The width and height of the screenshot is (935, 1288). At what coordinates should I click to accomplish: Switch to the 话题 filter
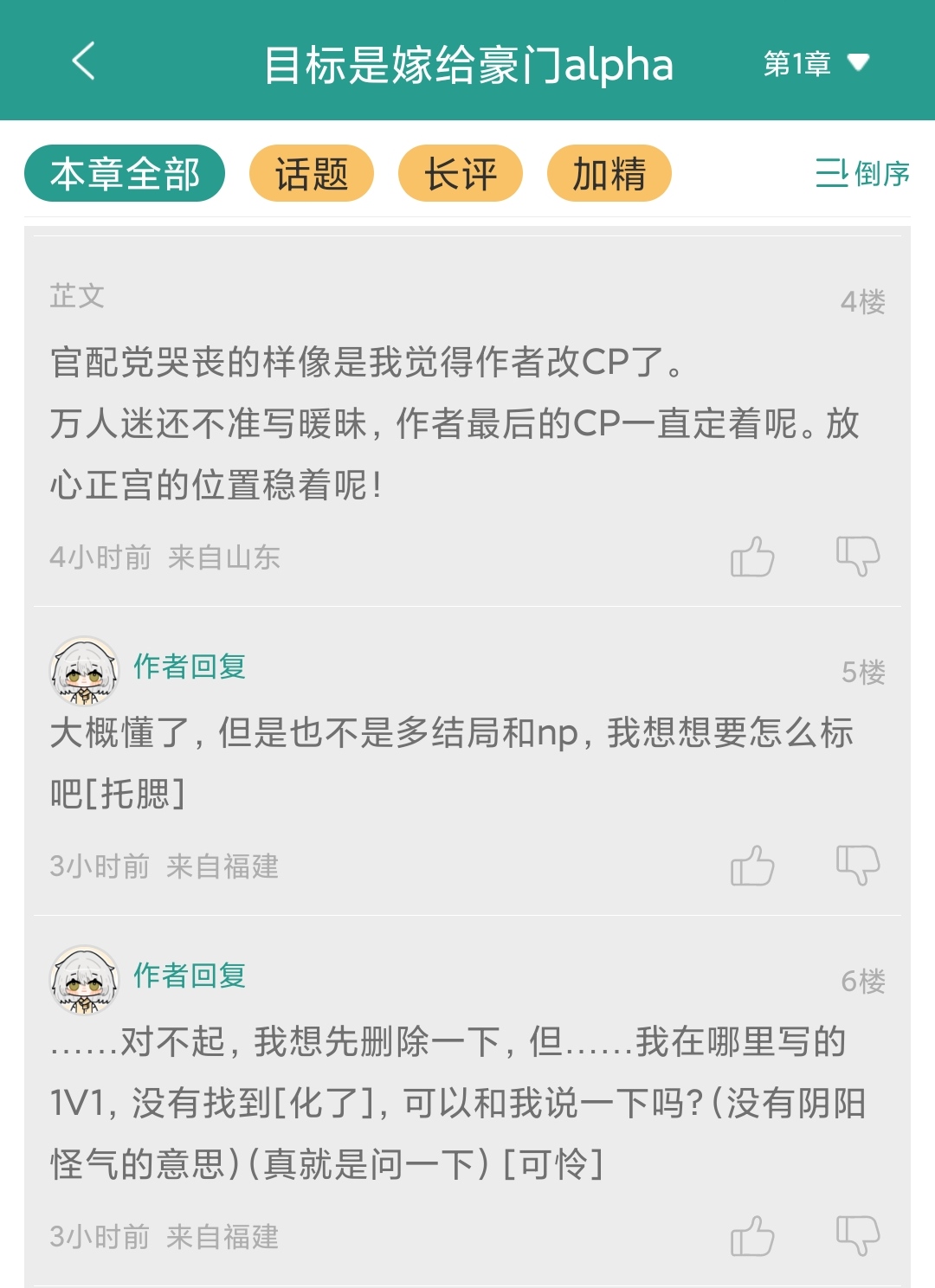click(311, 174)
